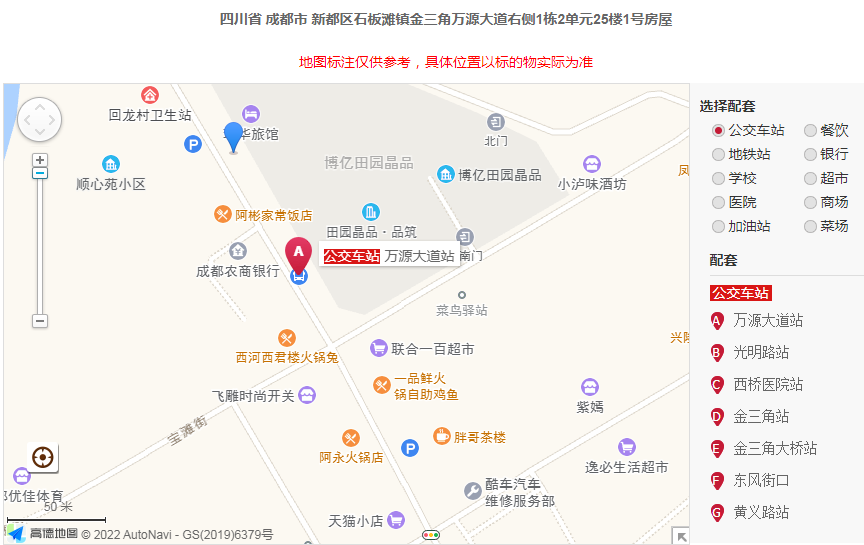Screen dimensions: 864x545
Task: Zoom out the map with minus button
Action: pos(40,321)
